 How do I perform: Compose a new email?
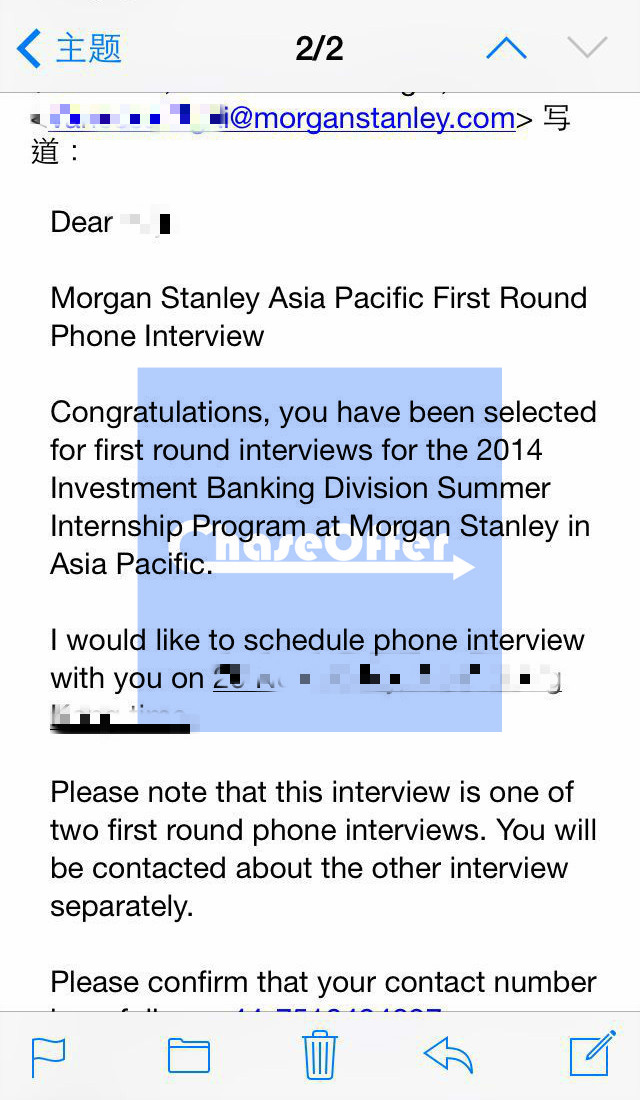pyautogui.click(x=593, y=1053)
